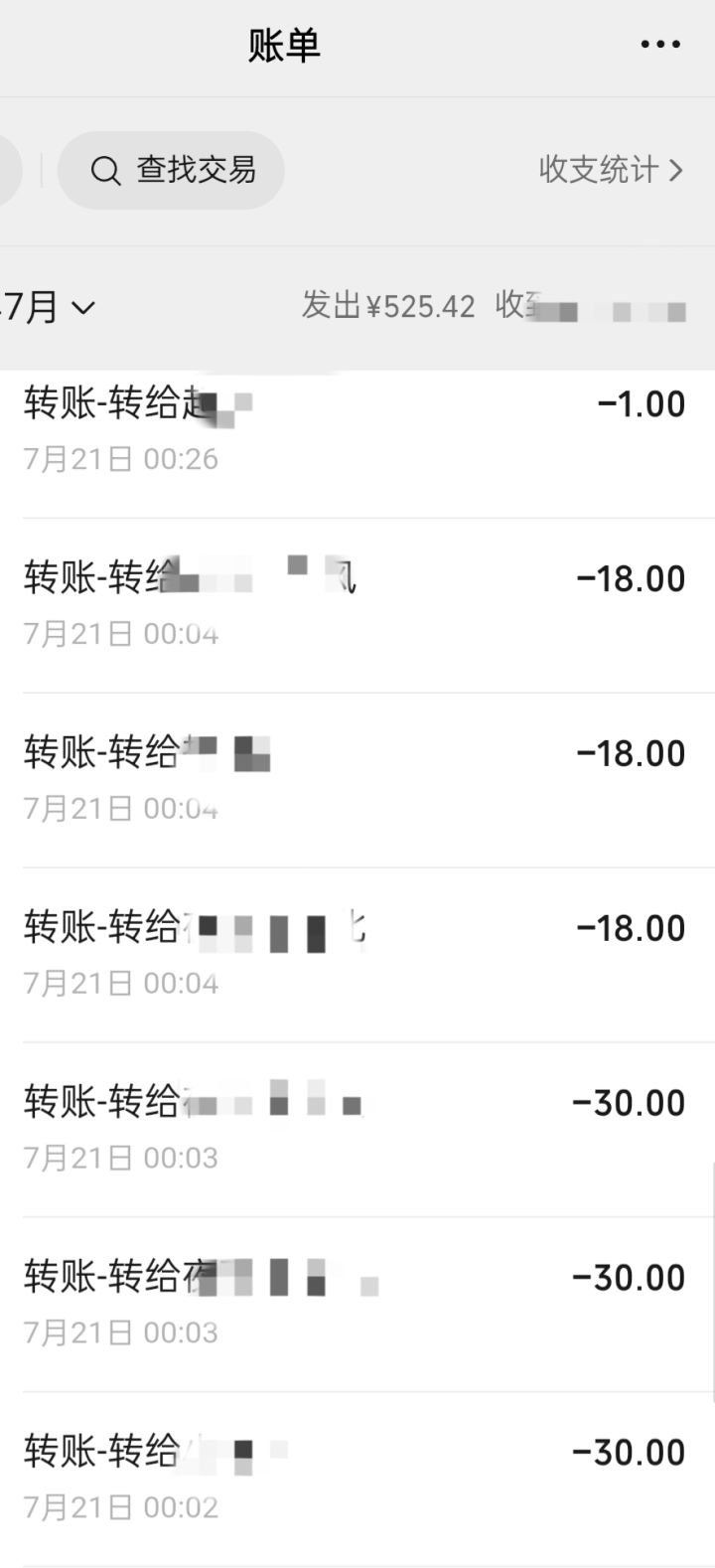Open the -30.00 transfer from 00:02

tap(357, 1476)
